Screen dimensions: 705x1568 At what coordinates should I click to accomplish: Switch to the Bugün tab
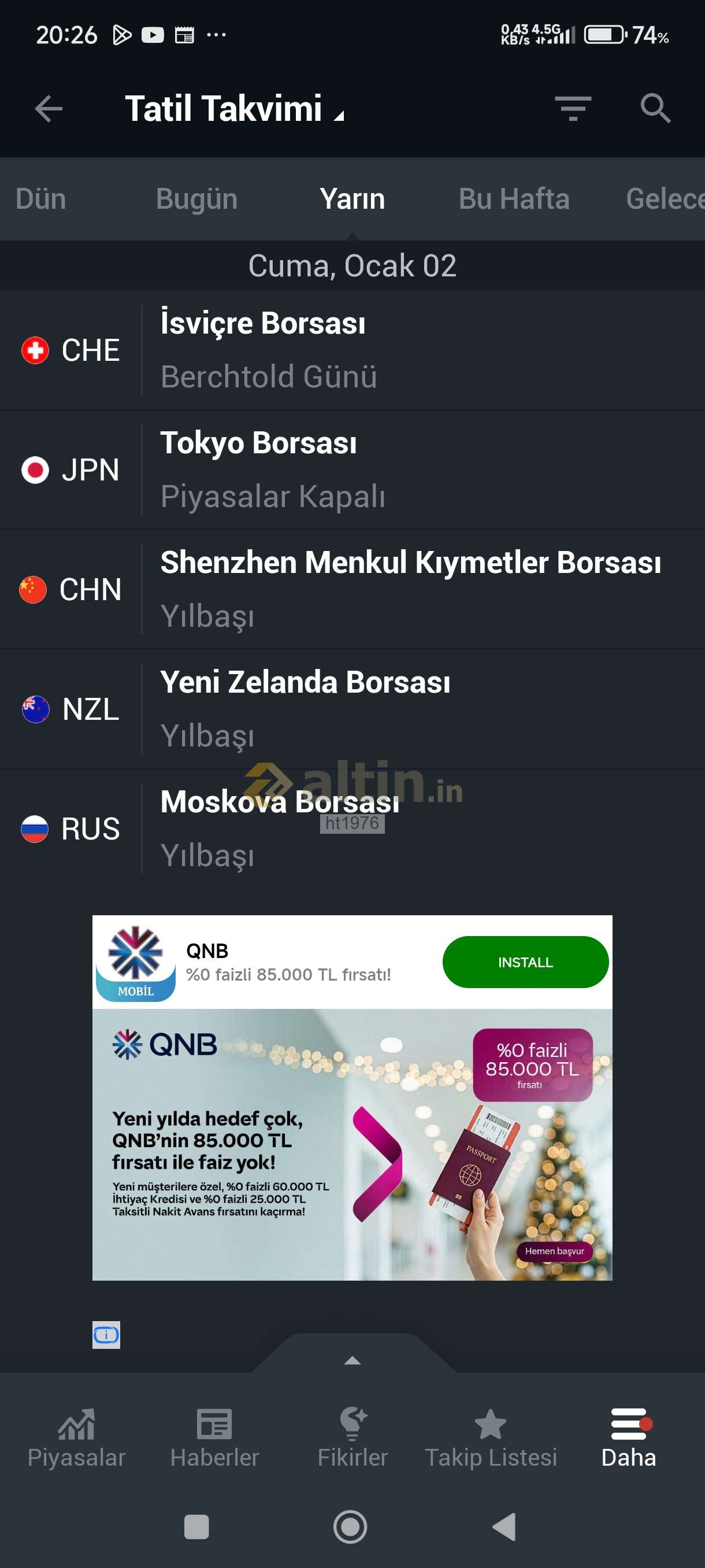point(196,199)
